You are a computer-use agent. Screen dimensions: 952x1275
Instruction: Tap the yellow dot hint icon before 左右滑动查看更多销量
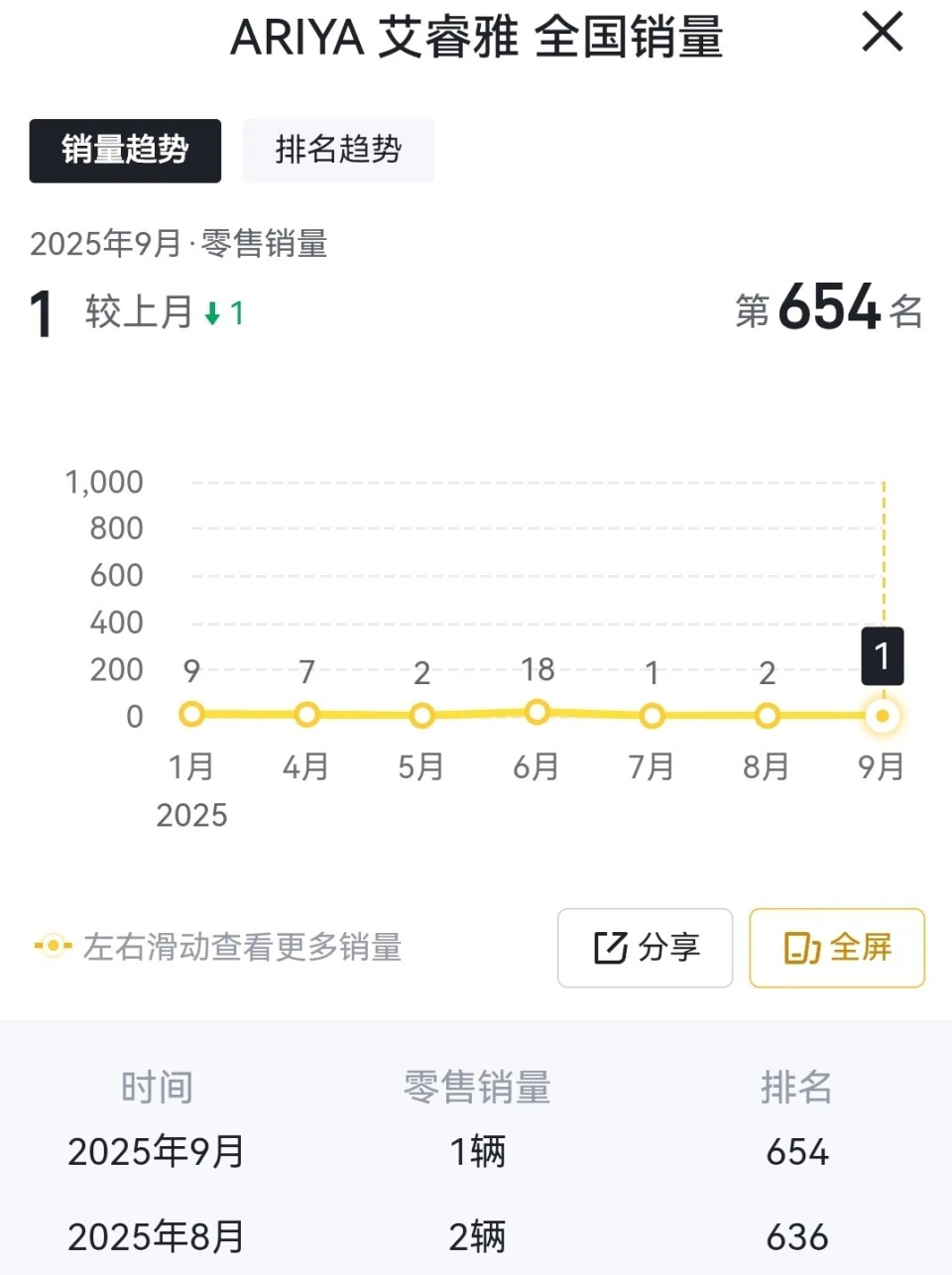click(55, 948)
